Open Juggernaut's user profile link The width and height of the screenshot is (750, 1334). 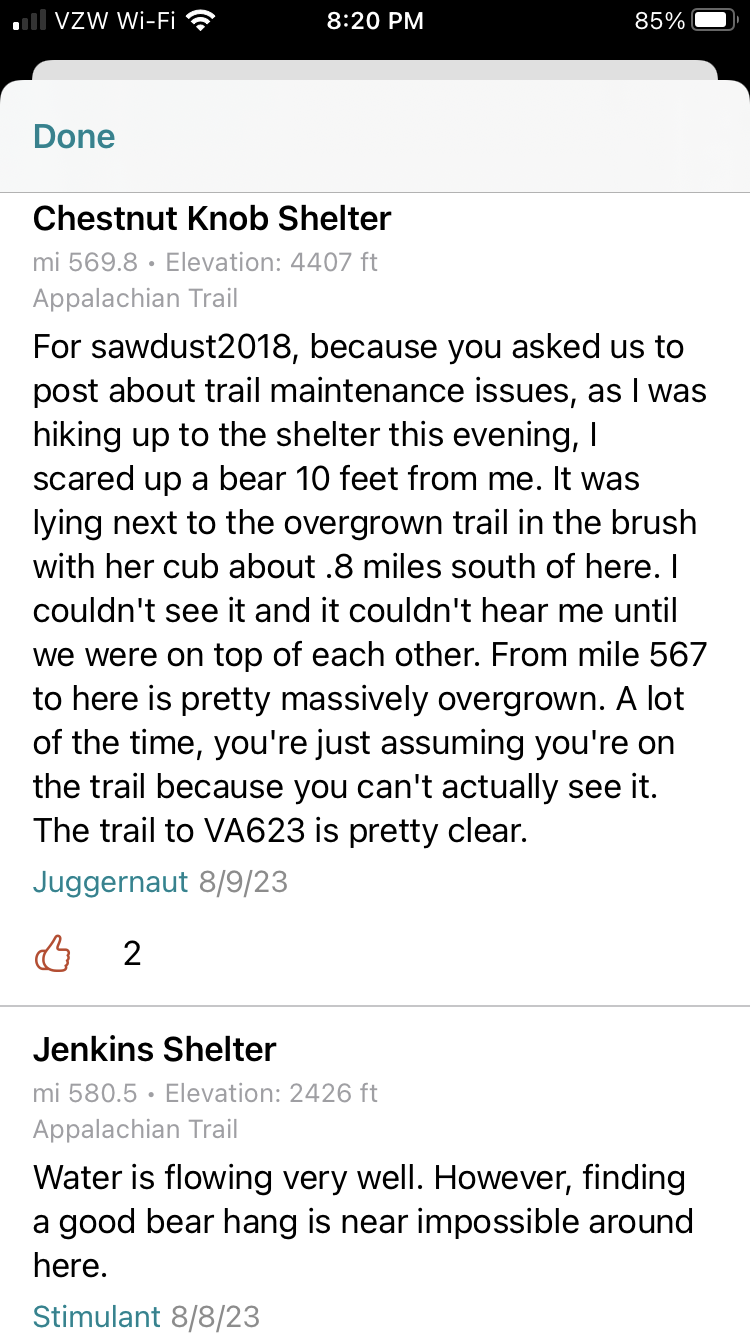coord(110,881)
